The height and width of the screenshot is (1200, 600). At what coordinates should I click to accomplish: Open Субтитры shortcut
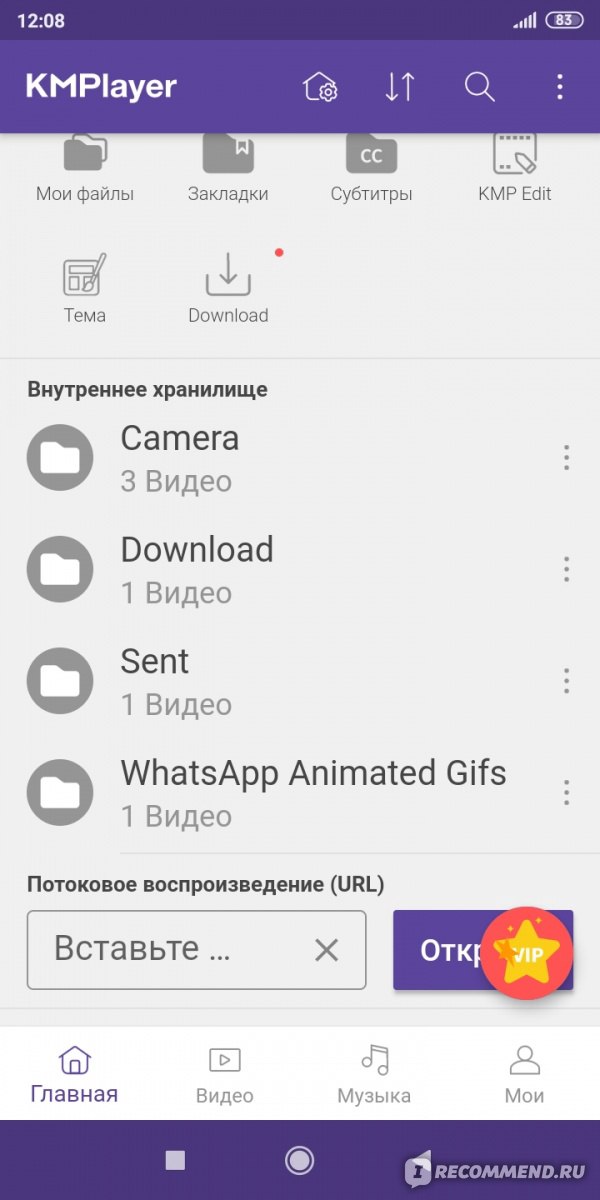click(x=371, y=168)
